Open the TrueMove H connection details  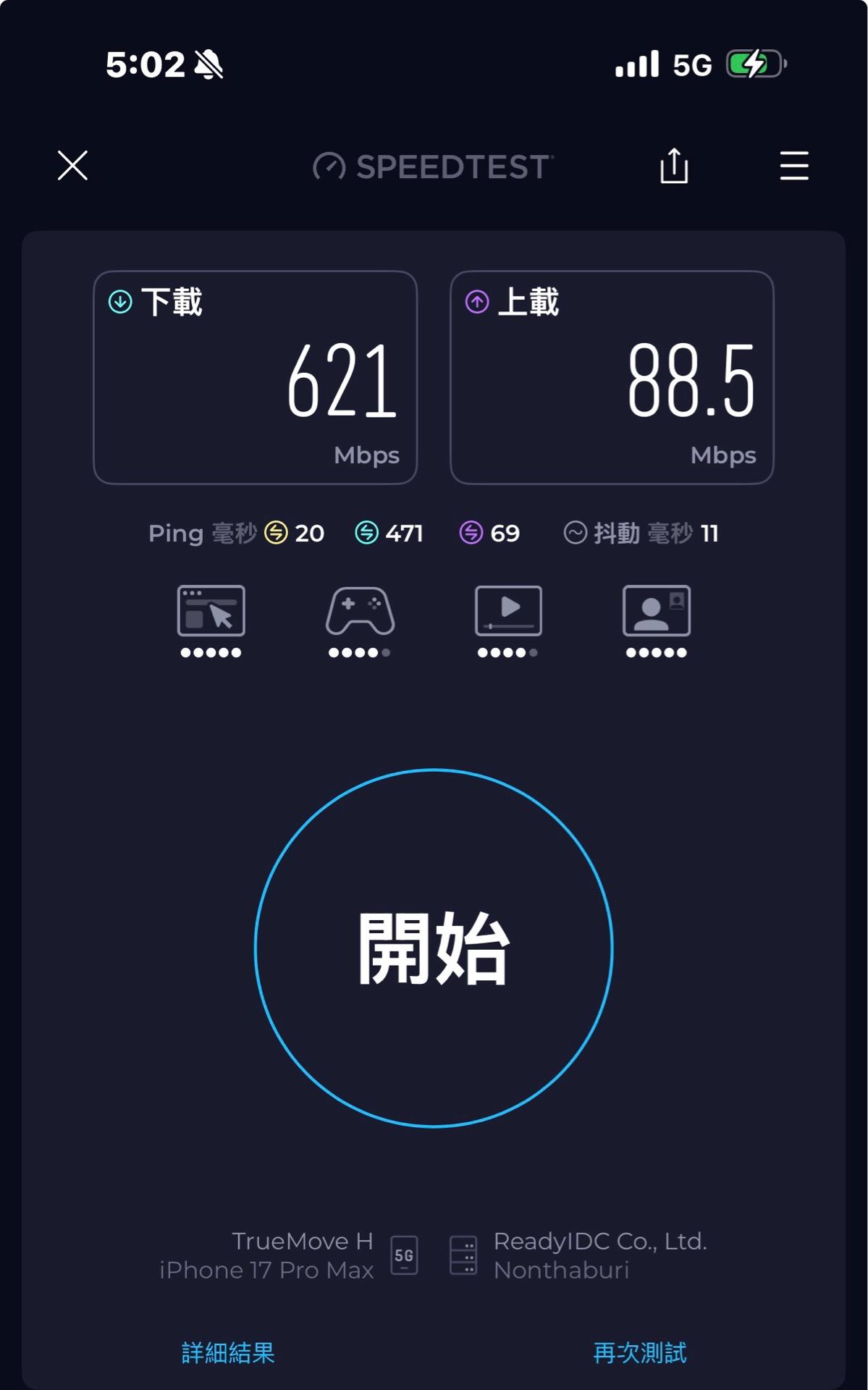click(288, 1255)
